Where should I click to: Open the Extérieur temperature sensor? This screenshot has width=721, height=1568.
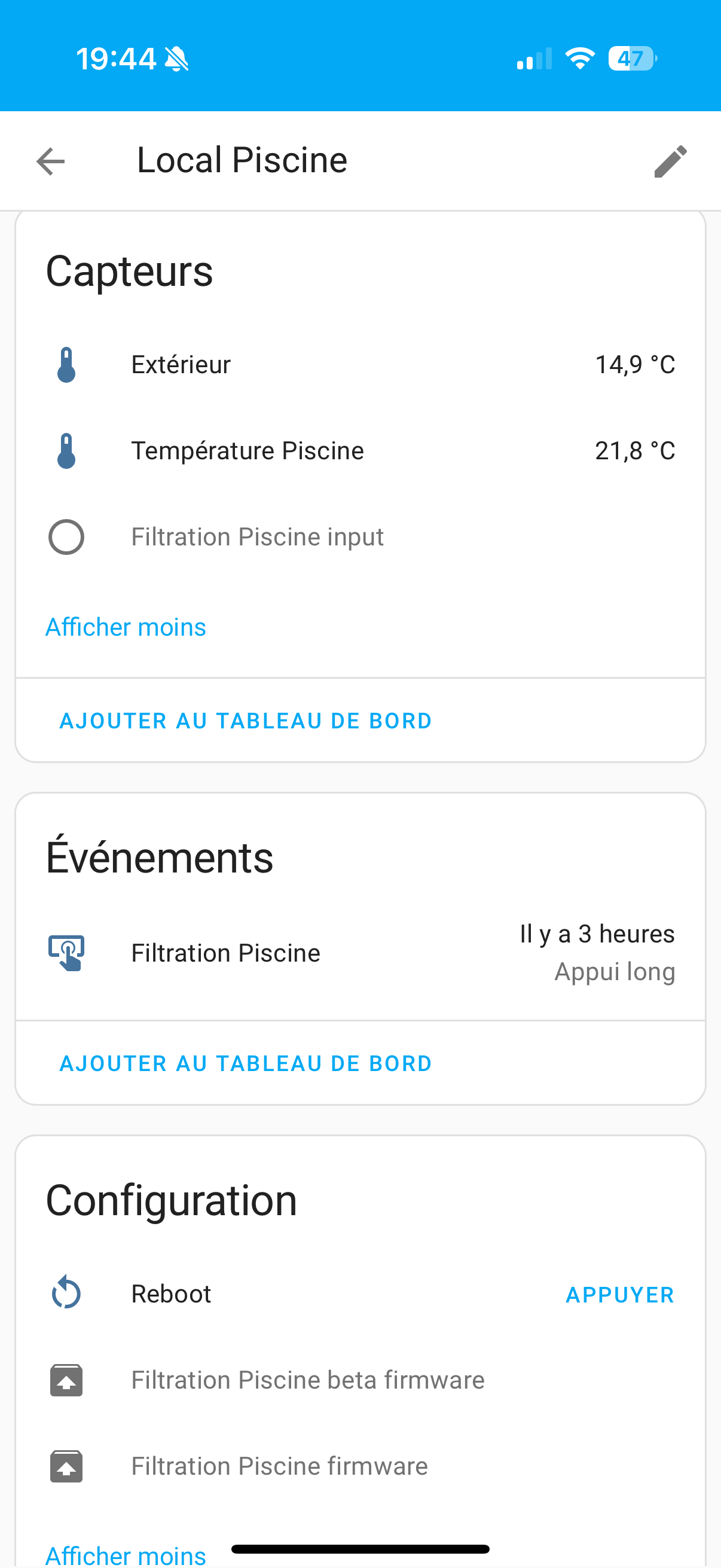(x=360, y=365)
